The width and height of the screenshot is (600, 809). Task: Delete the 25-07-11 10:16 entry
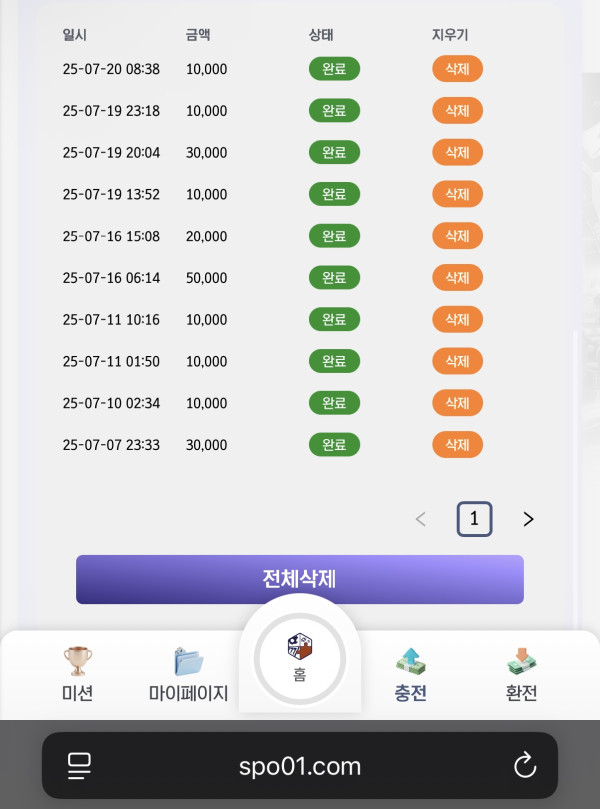pos(457,320)
